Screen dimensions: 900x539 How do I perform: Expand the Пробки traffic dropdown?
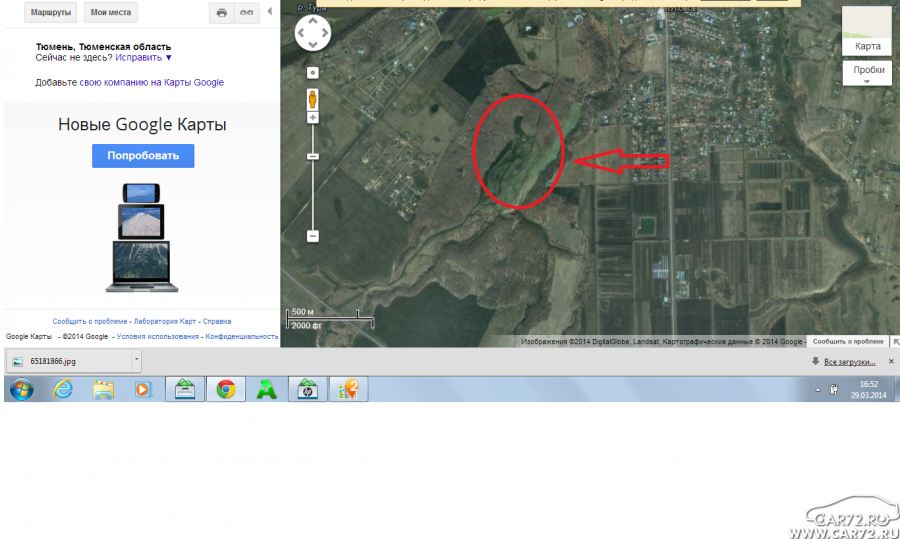pos(867,72)
